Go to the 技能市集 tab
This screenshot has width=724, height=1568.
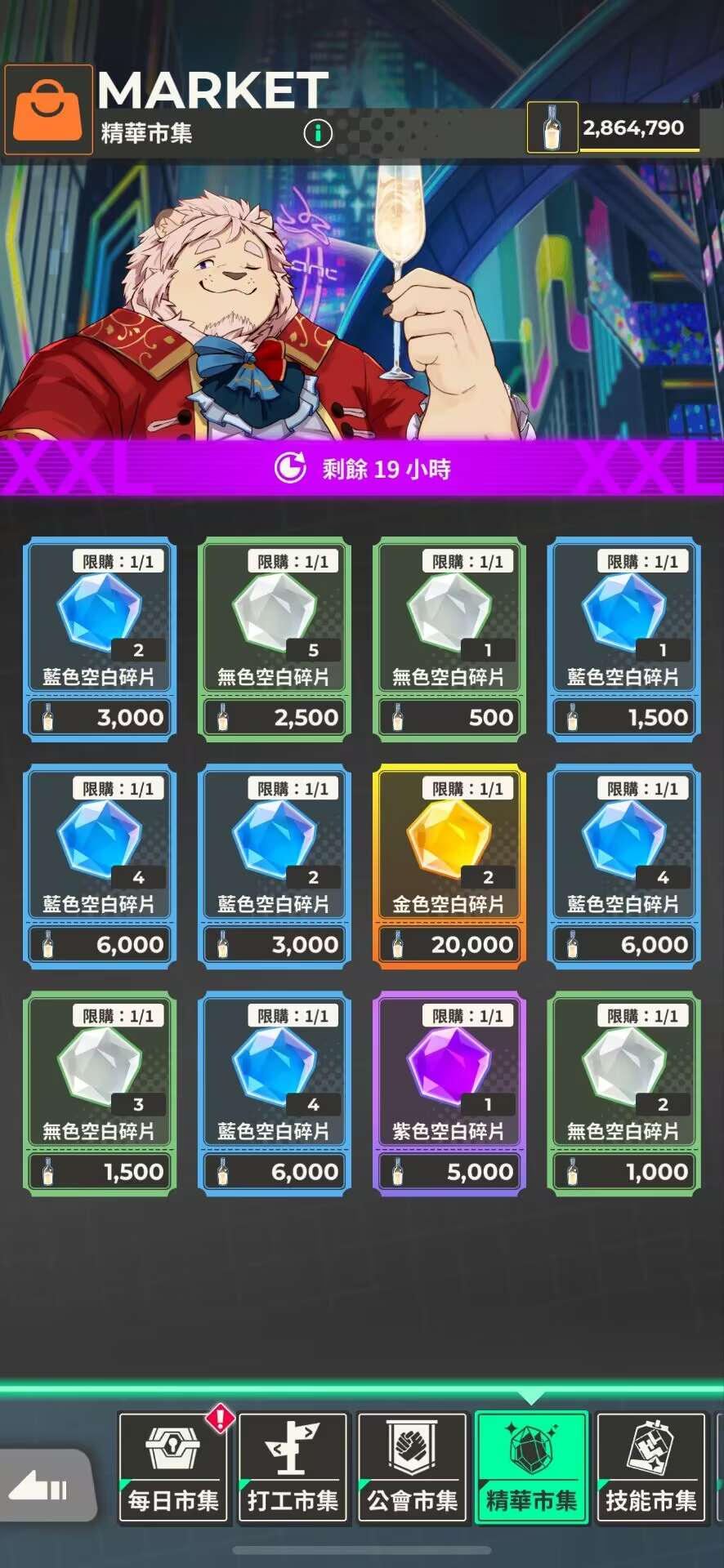650,1468
